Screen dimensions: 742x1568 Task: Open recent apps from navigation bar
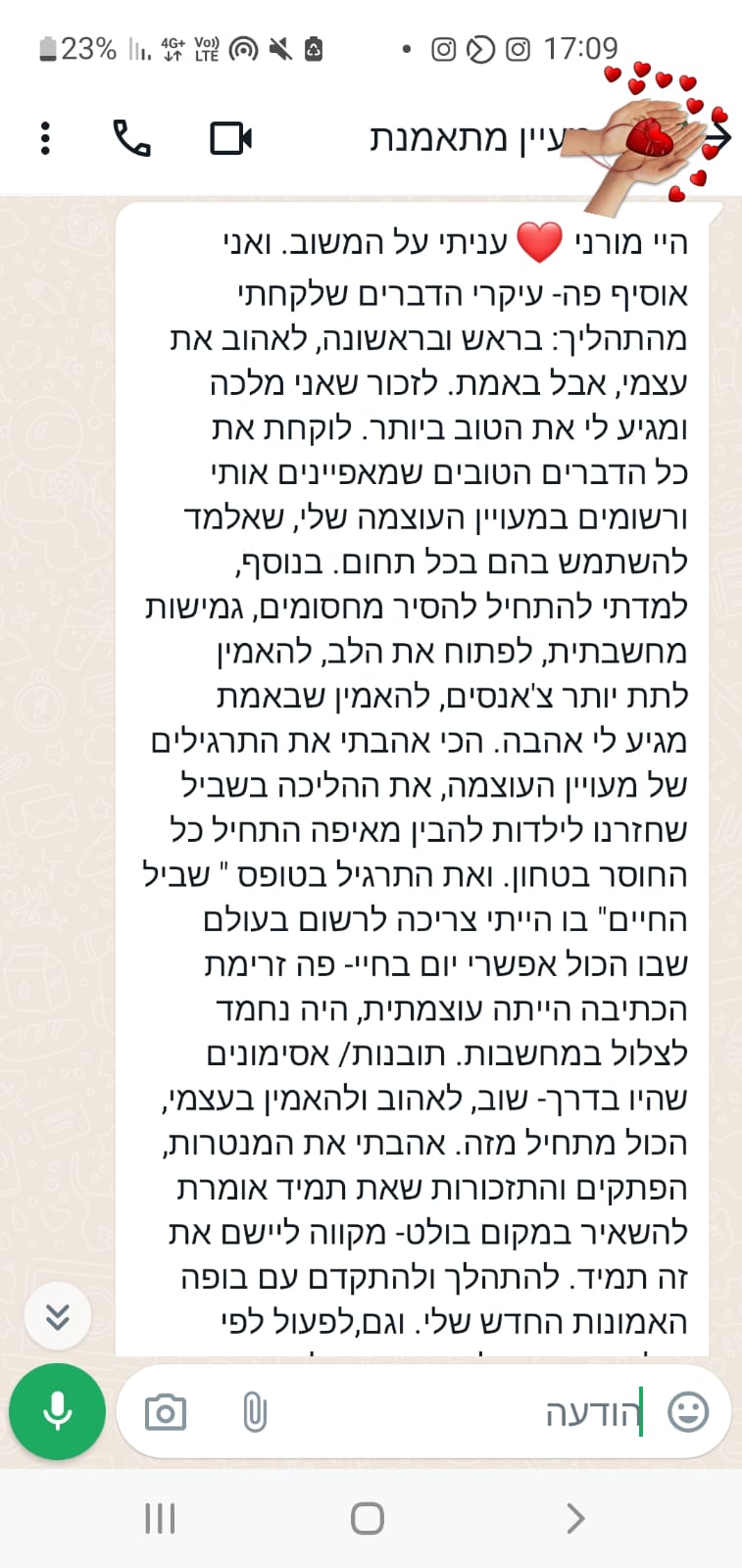[x=160, y=1518]
